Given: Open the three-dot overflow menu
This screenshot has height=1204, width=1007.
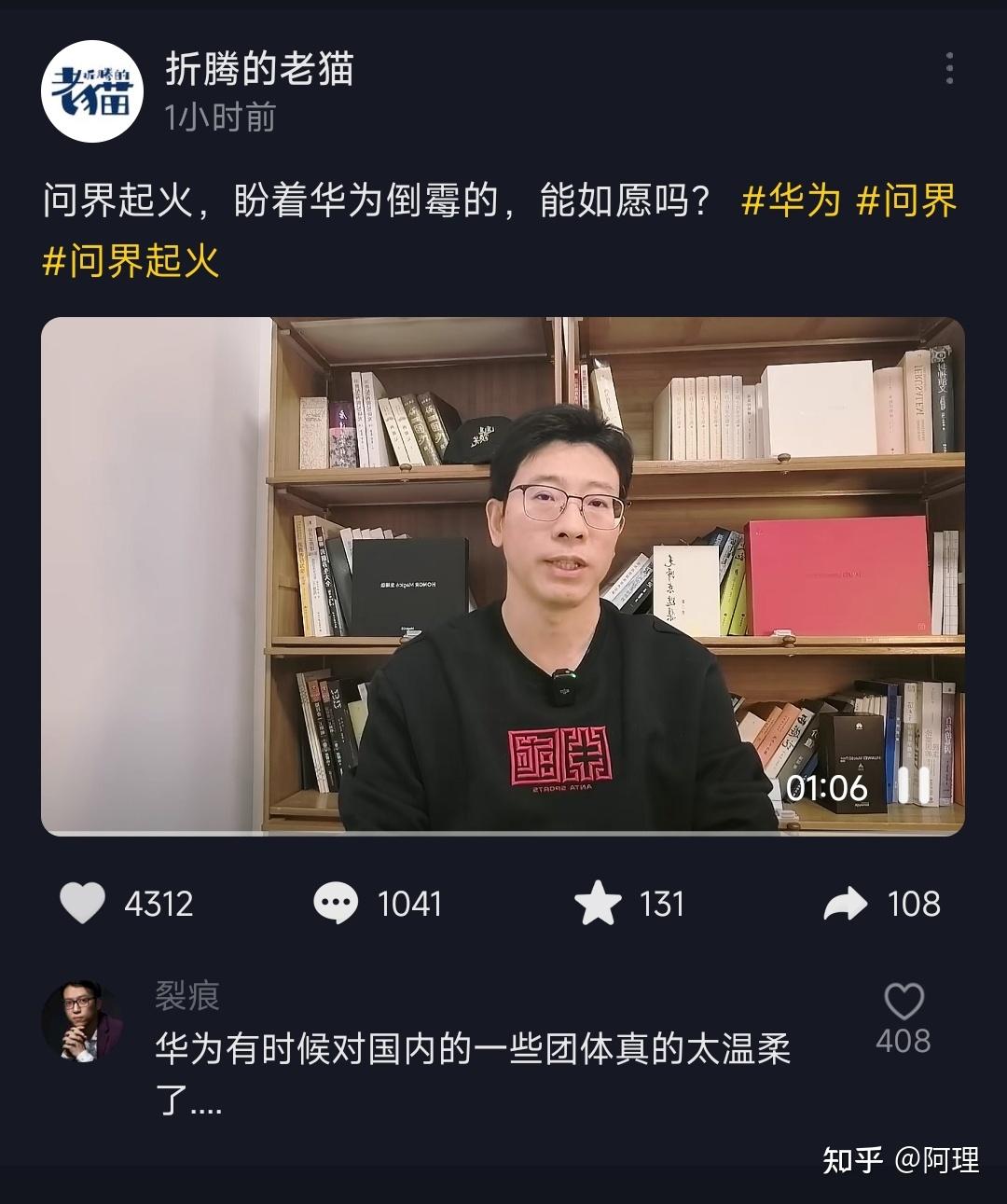Looking at the screenshot, I should pyautogui.click(x=949, y=69).
